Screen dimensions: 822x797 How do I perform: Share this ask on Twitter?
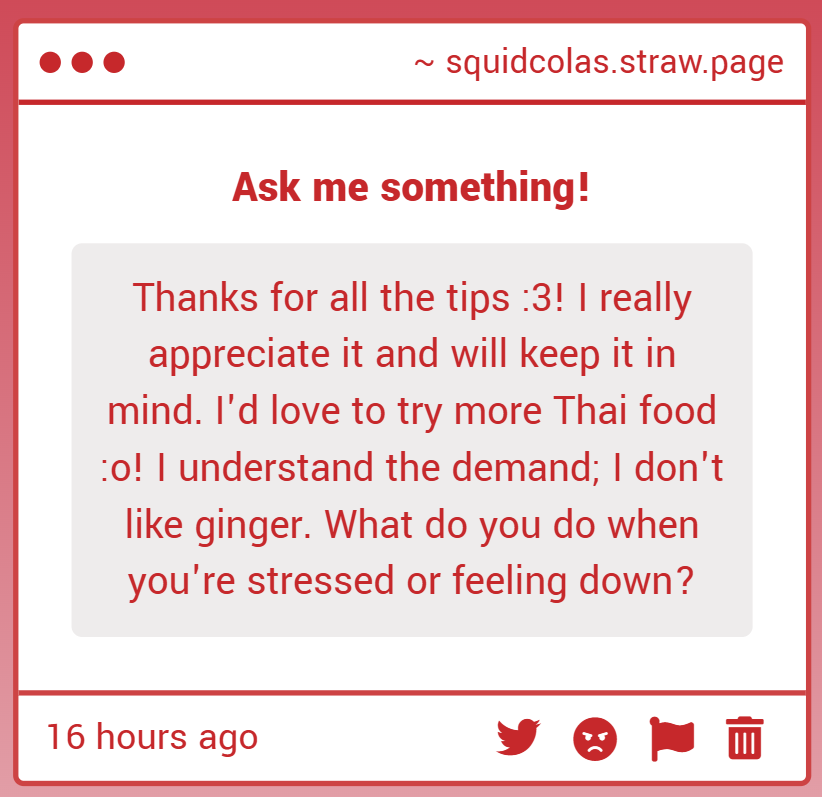518,739
